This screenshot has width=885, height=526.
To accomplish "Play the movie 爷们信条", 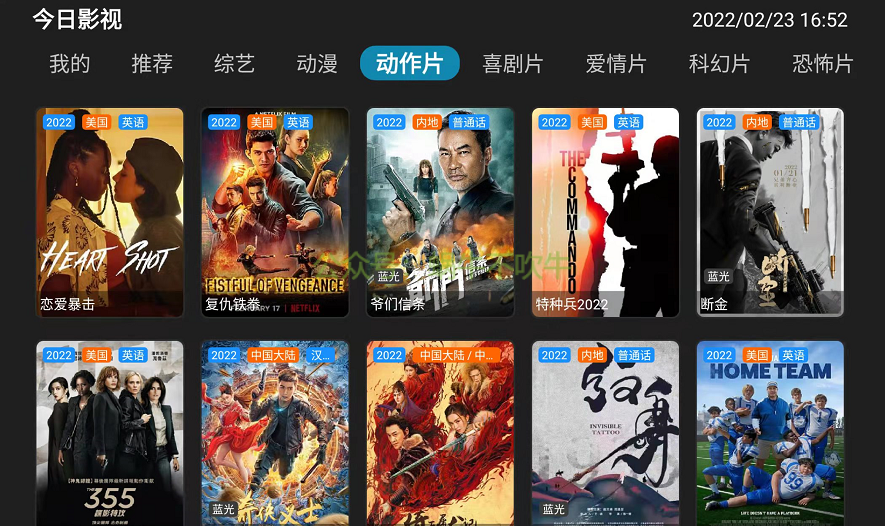I will coord(440,212).
